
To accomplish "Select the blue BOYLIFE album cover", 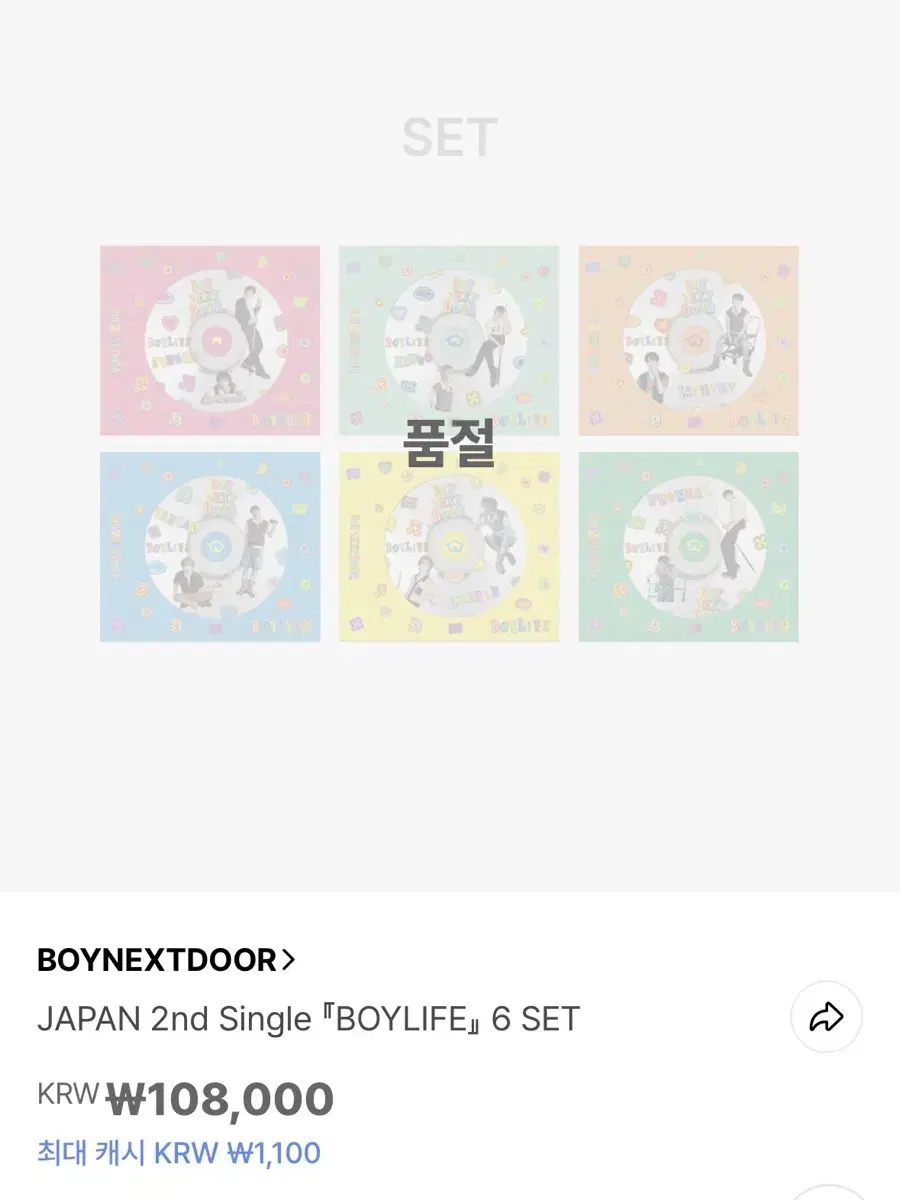I will click(209, 547).
